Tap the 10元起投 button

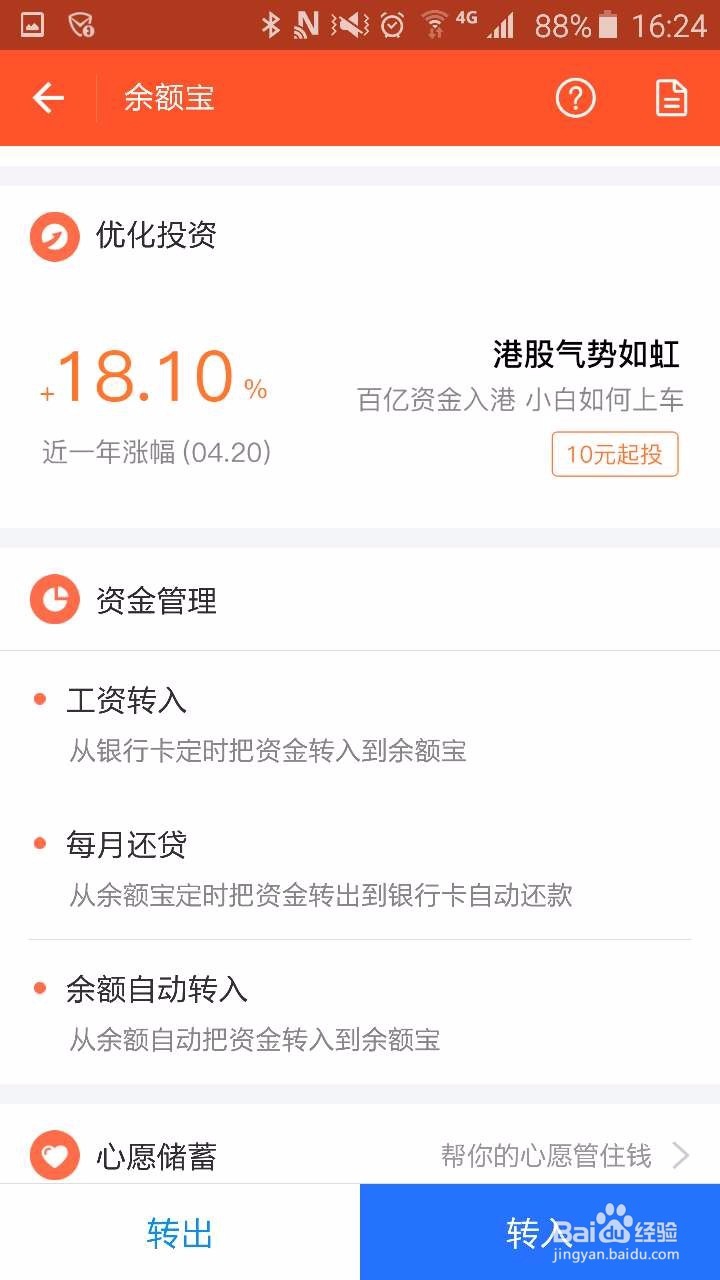[x=614, y=452]
